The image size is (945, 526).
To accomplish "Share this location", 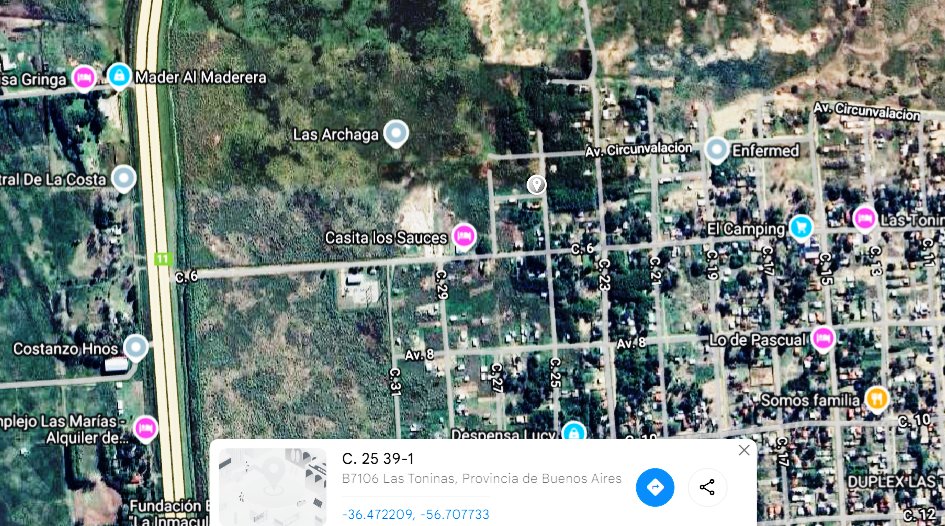I will [707, 487].
